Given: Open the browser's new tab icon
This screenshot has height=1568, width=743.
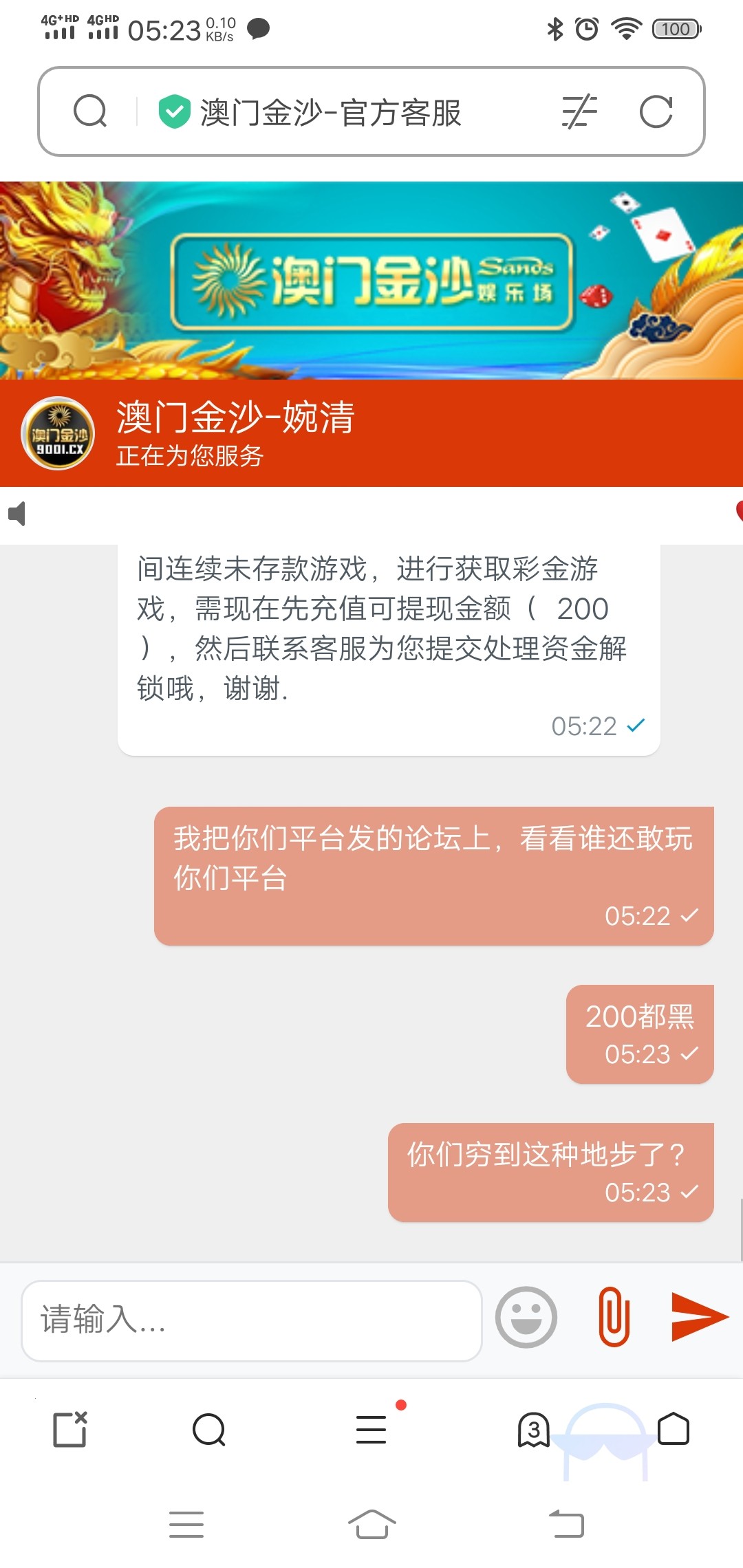Looking at the screenshot, I should coord(70,1430).
